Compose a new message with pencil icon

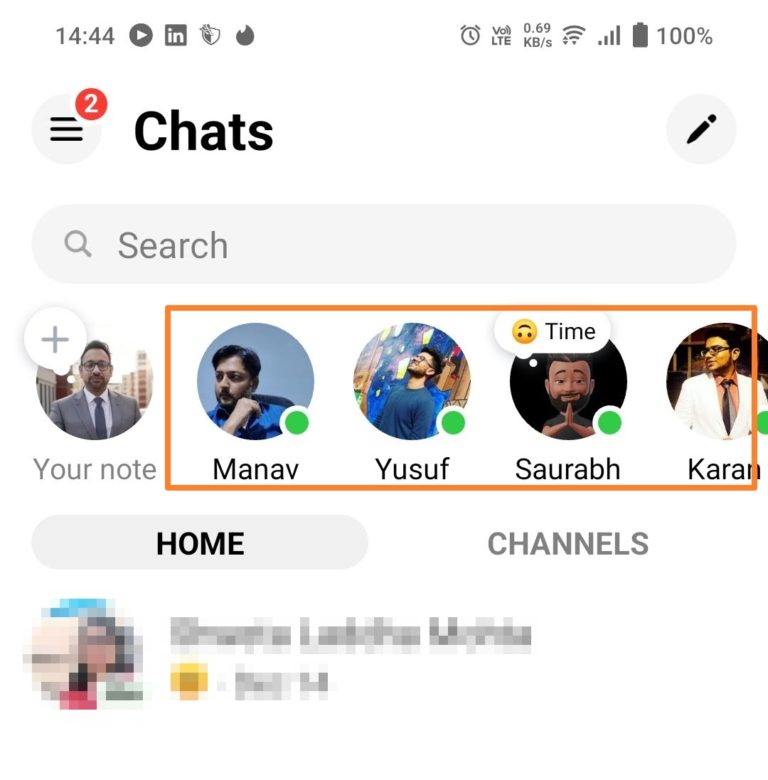701,129
